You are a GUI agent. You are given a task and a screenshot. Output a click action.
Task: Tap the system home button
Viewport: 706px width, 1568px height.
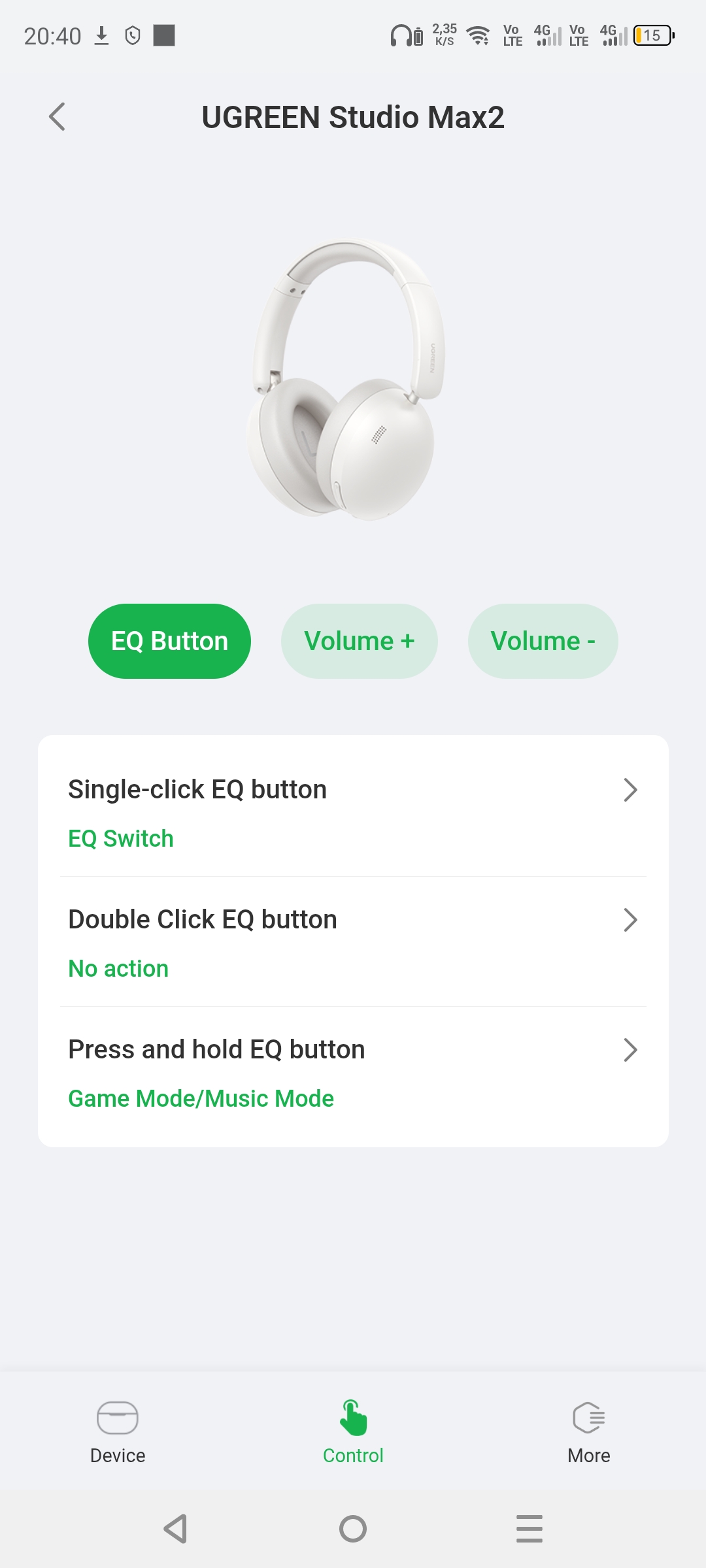point(353,1529)
